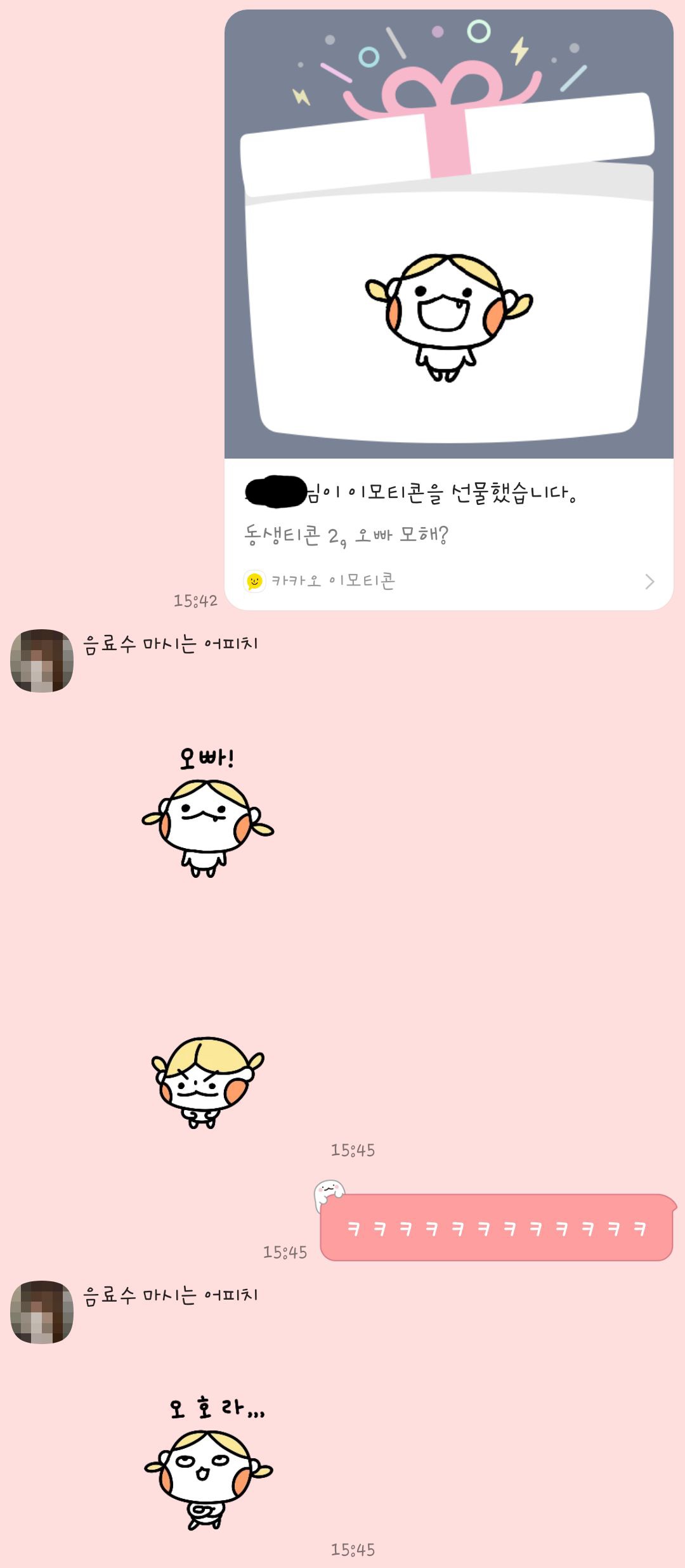Open the 카카오 이모티콘 link row
685x1568 pixels.
(448, 581)
